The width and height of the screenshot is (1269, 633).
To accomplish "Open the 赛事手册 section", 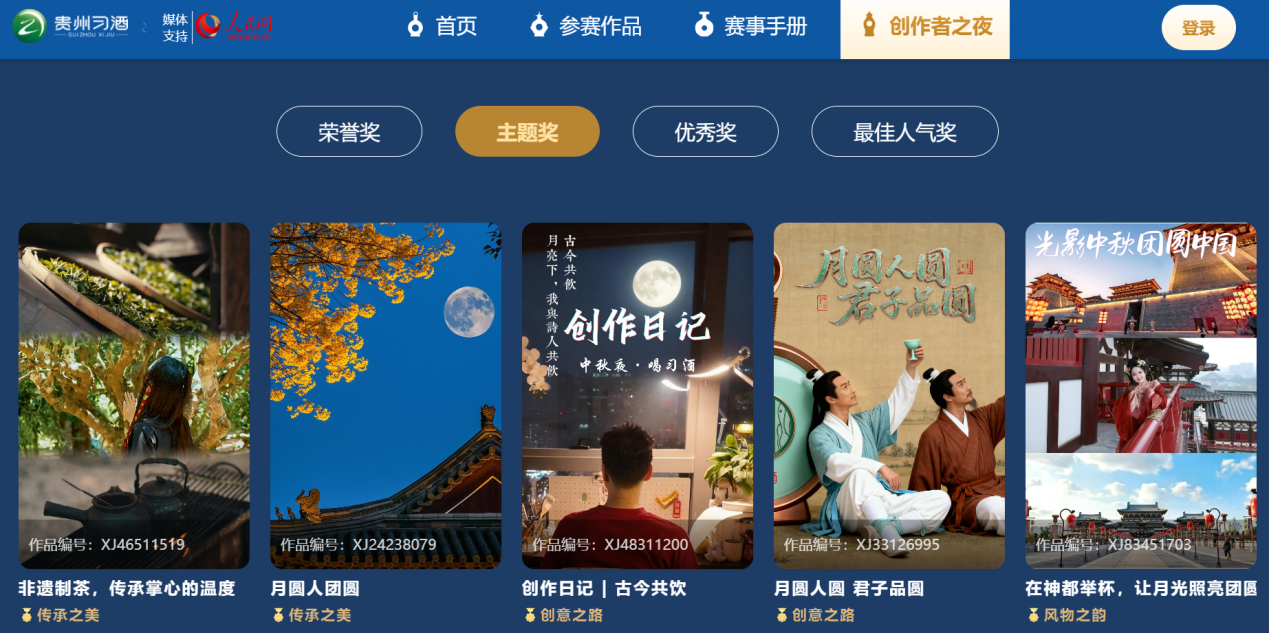I will 750,26.
